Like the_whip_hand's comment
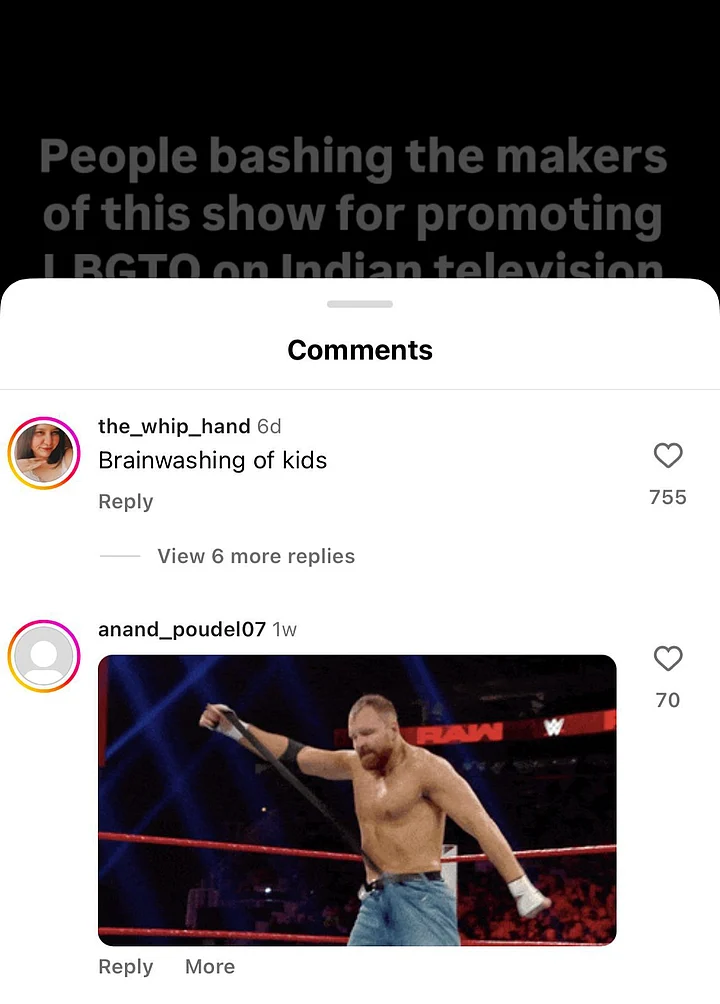 pos(667,457)
